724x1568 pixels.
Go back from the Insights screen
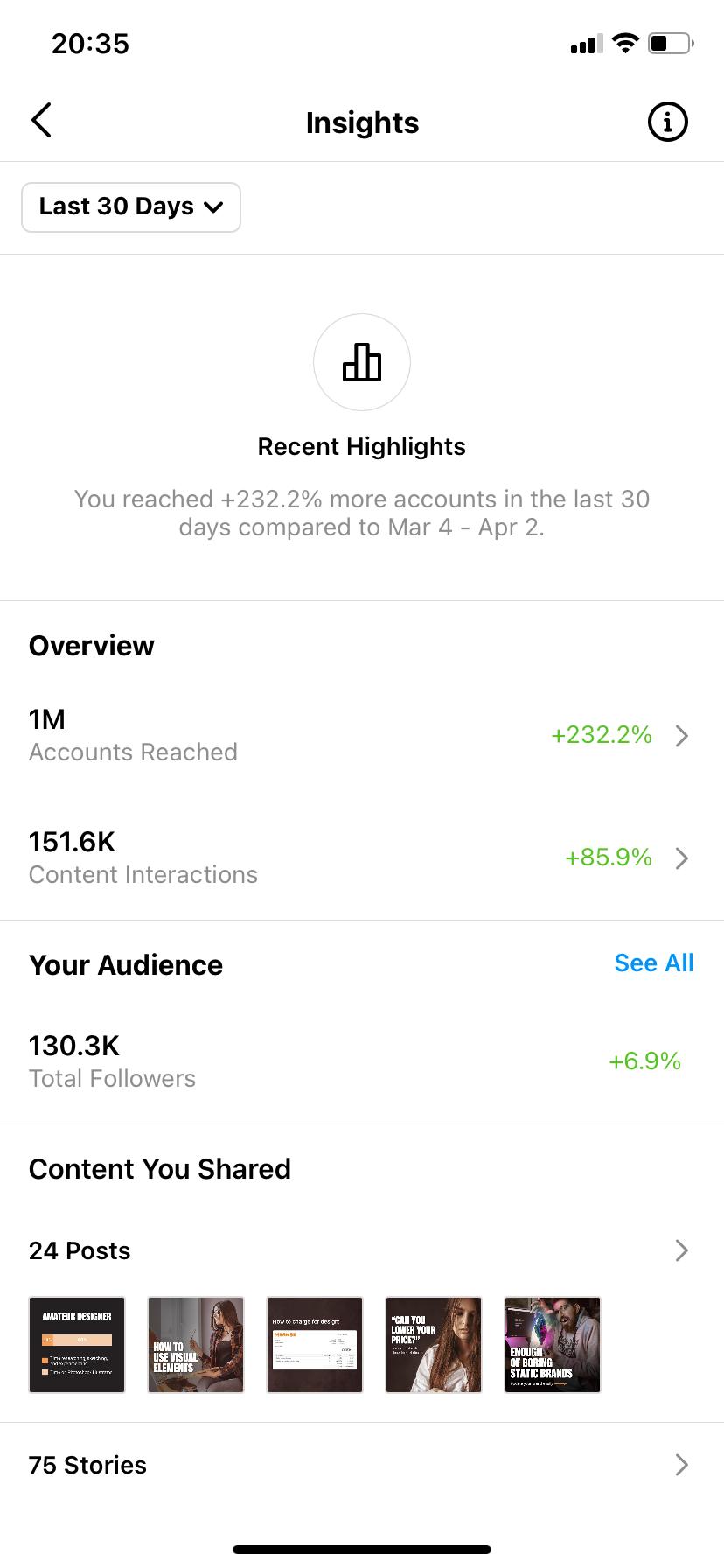point(41,121)
